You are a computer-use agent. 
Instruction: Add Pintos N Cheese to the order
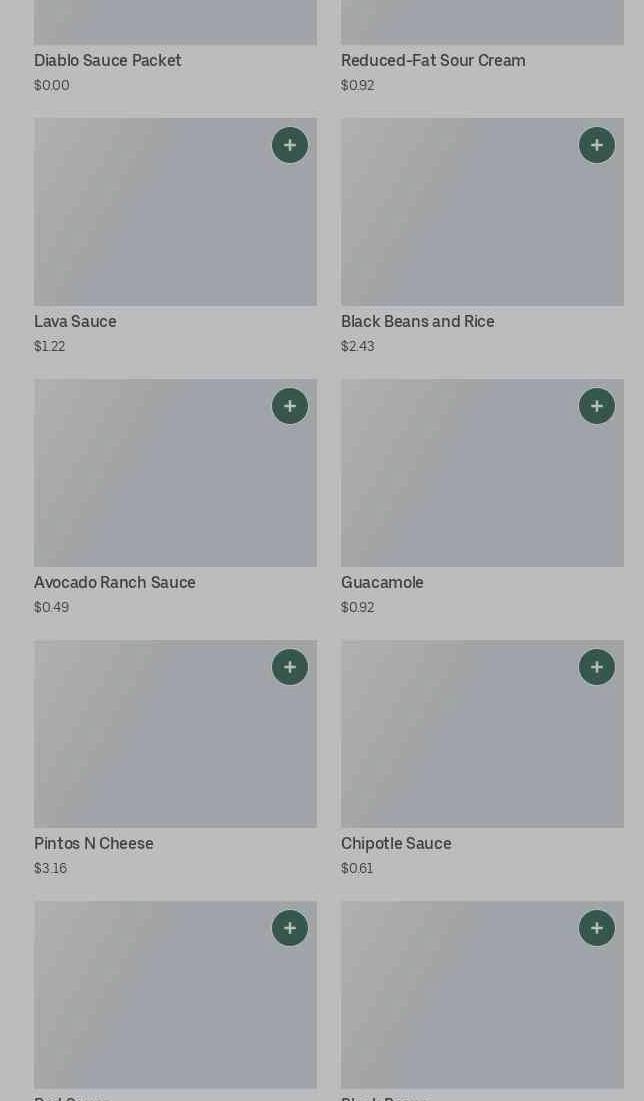(289, 667)
